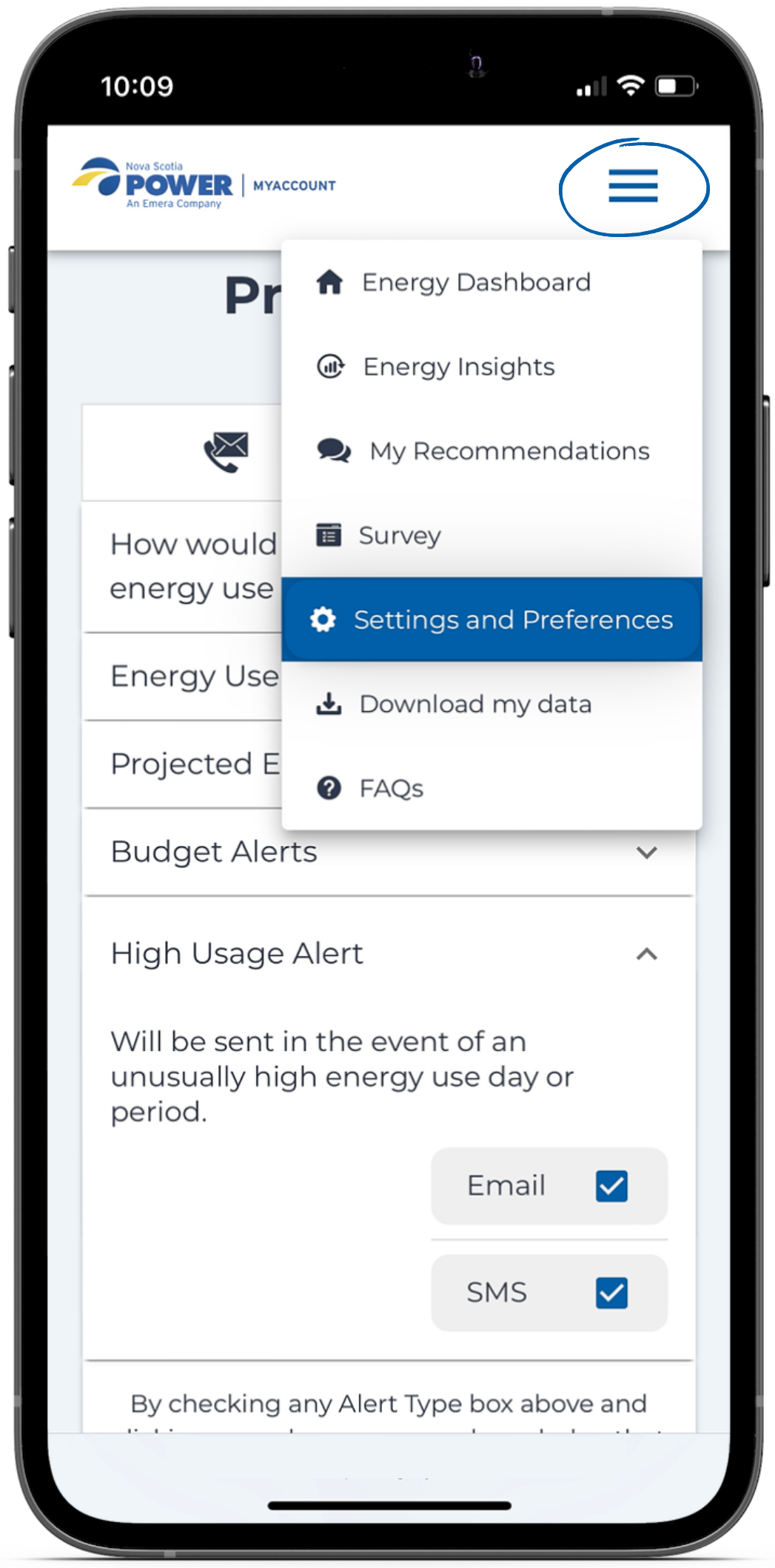Open the Survey menu item
Image resolution: width=775 pixels, height=1568 pixels.
click(399, 536)
